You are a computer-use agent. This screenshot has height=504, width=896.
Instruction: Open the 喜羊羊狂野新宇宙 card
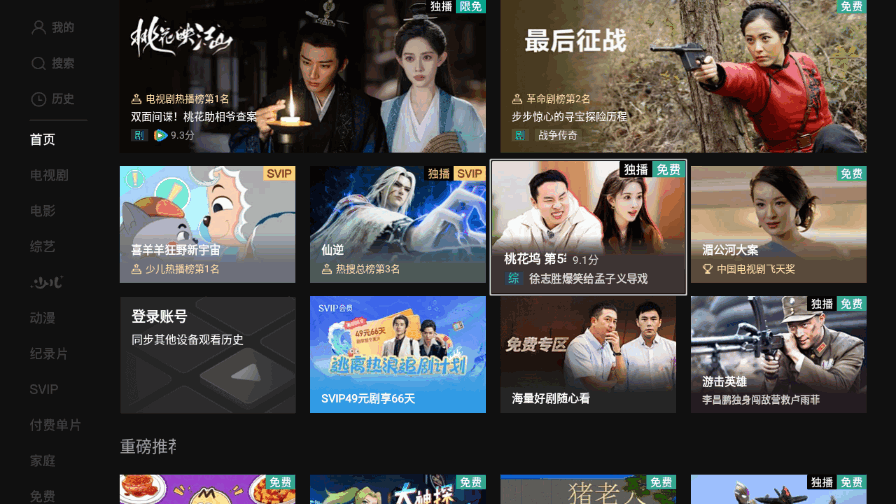click(208, 224)
